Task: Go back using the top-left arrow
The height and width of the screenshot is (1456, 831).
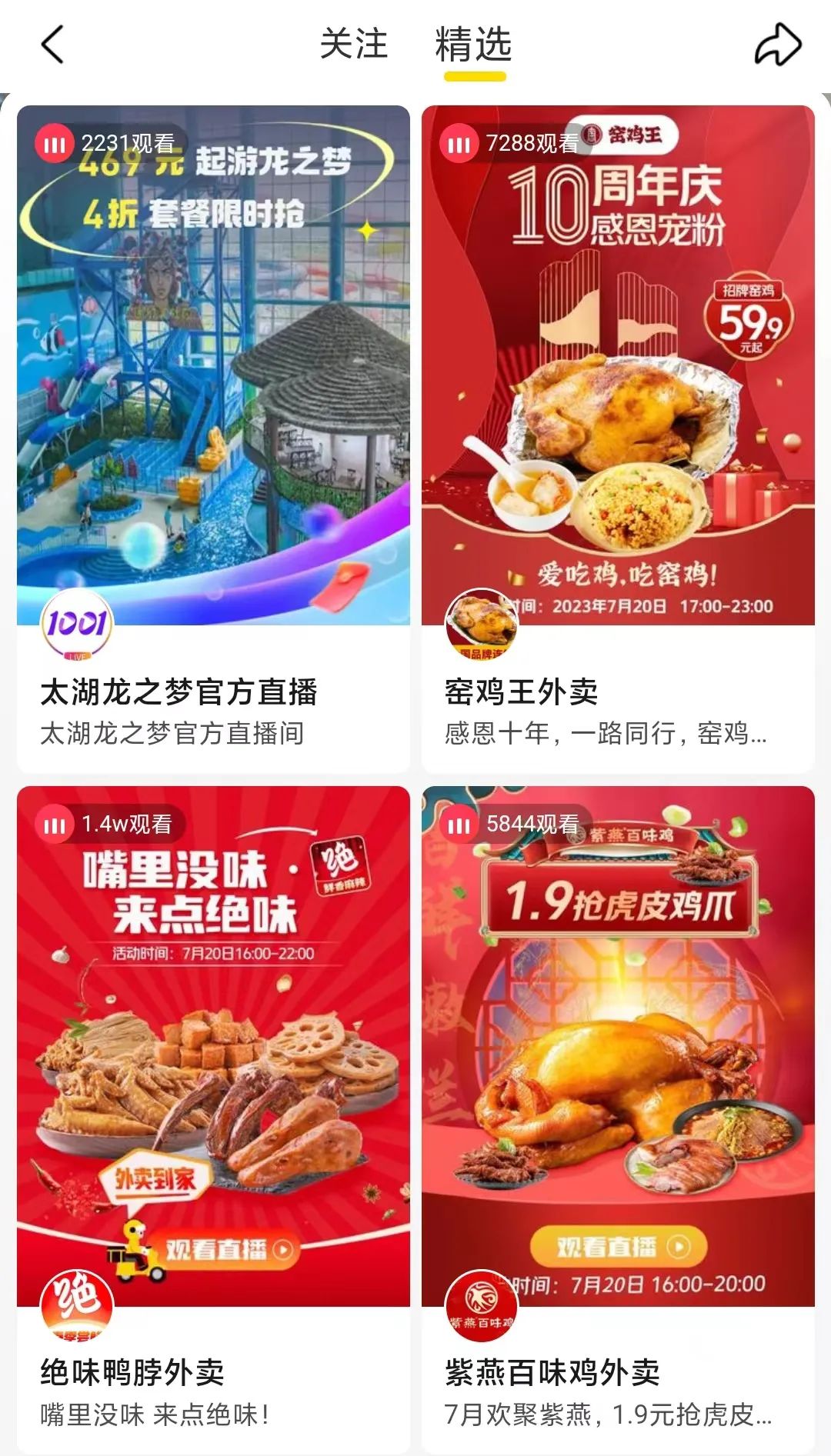Action: pos(52,45)
